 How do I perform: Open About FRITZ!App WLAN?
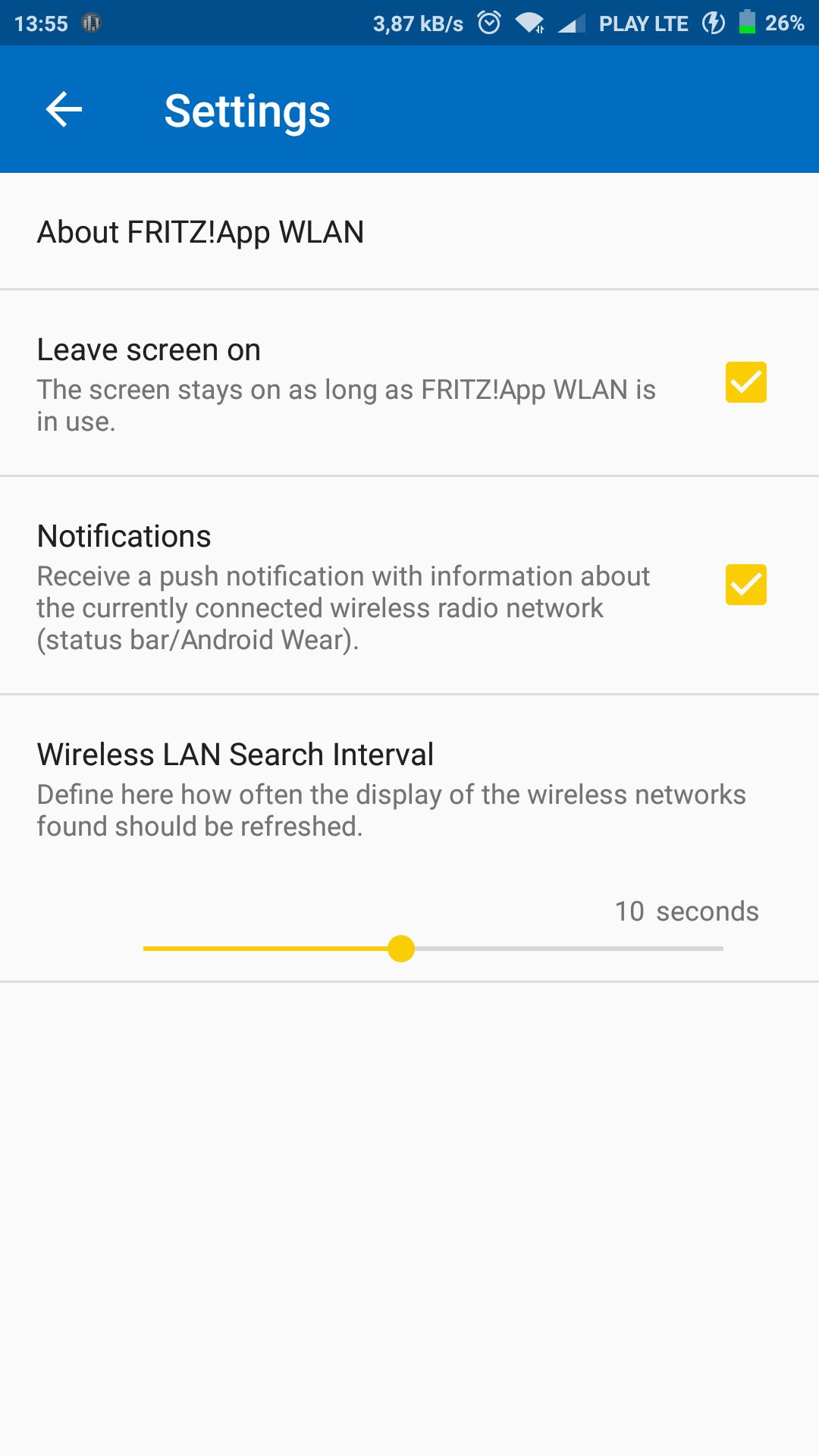409,231
